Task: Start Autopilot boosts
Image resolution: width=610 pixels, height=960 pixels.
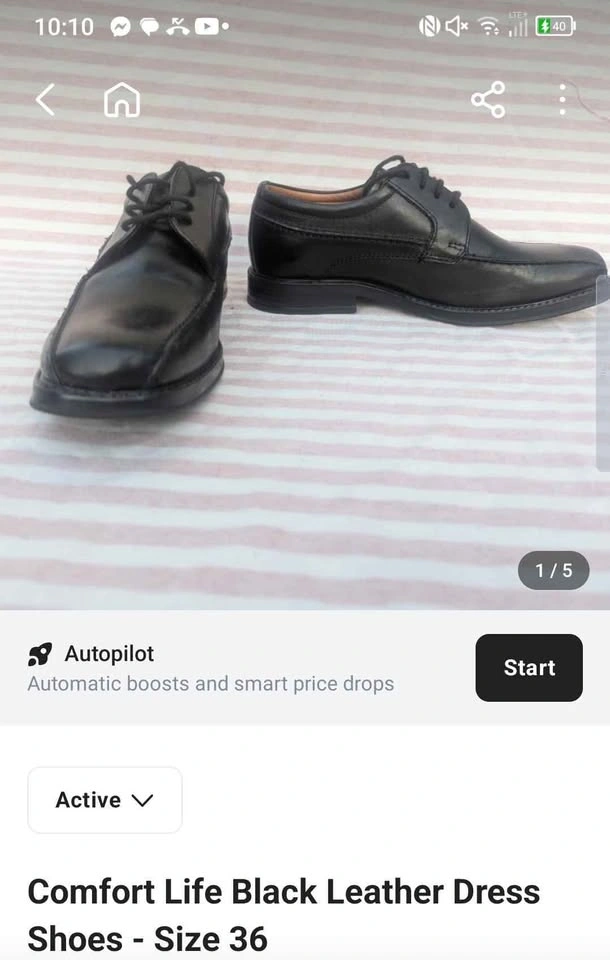Action: tap(528, 668)
